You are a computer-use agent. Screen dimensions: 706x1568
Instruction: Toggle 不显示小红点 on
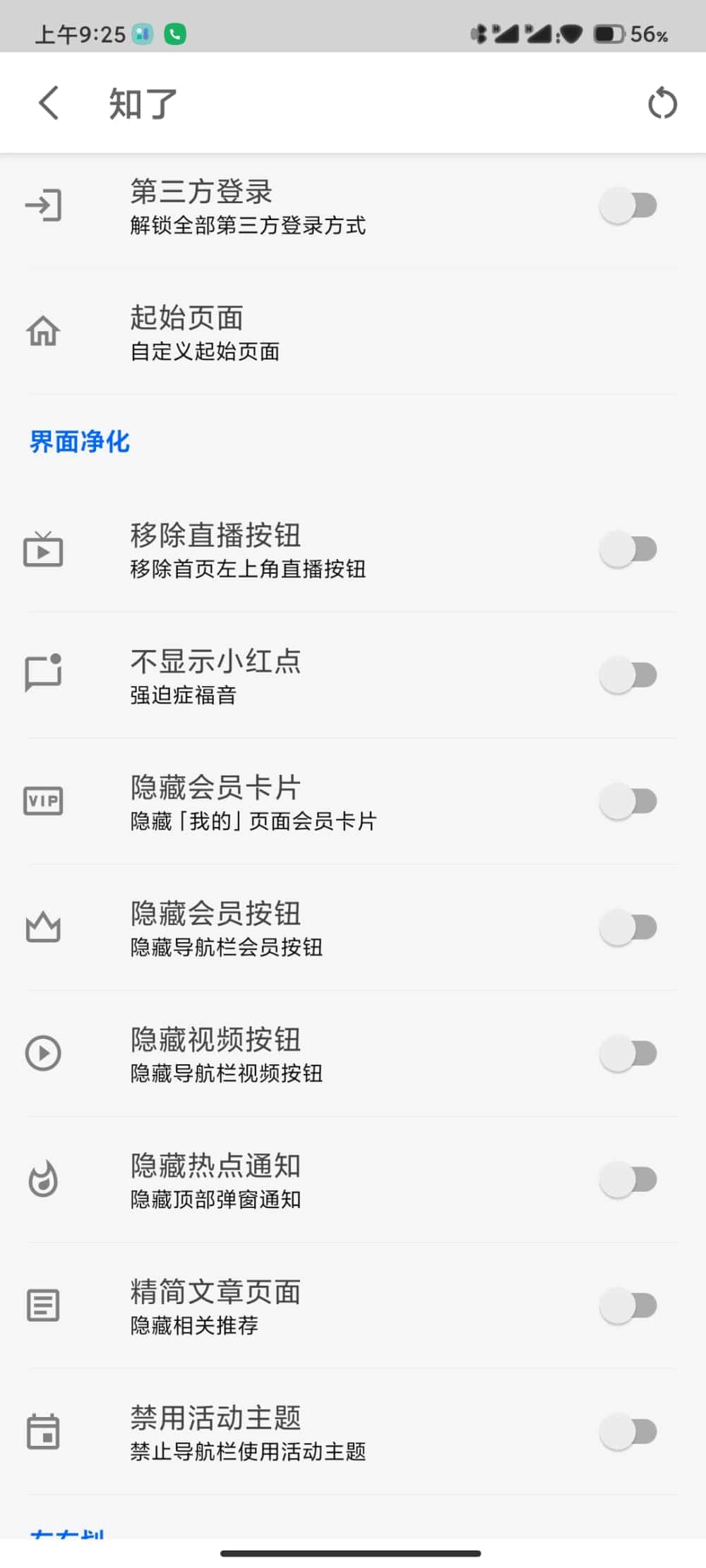coord(628,675)
